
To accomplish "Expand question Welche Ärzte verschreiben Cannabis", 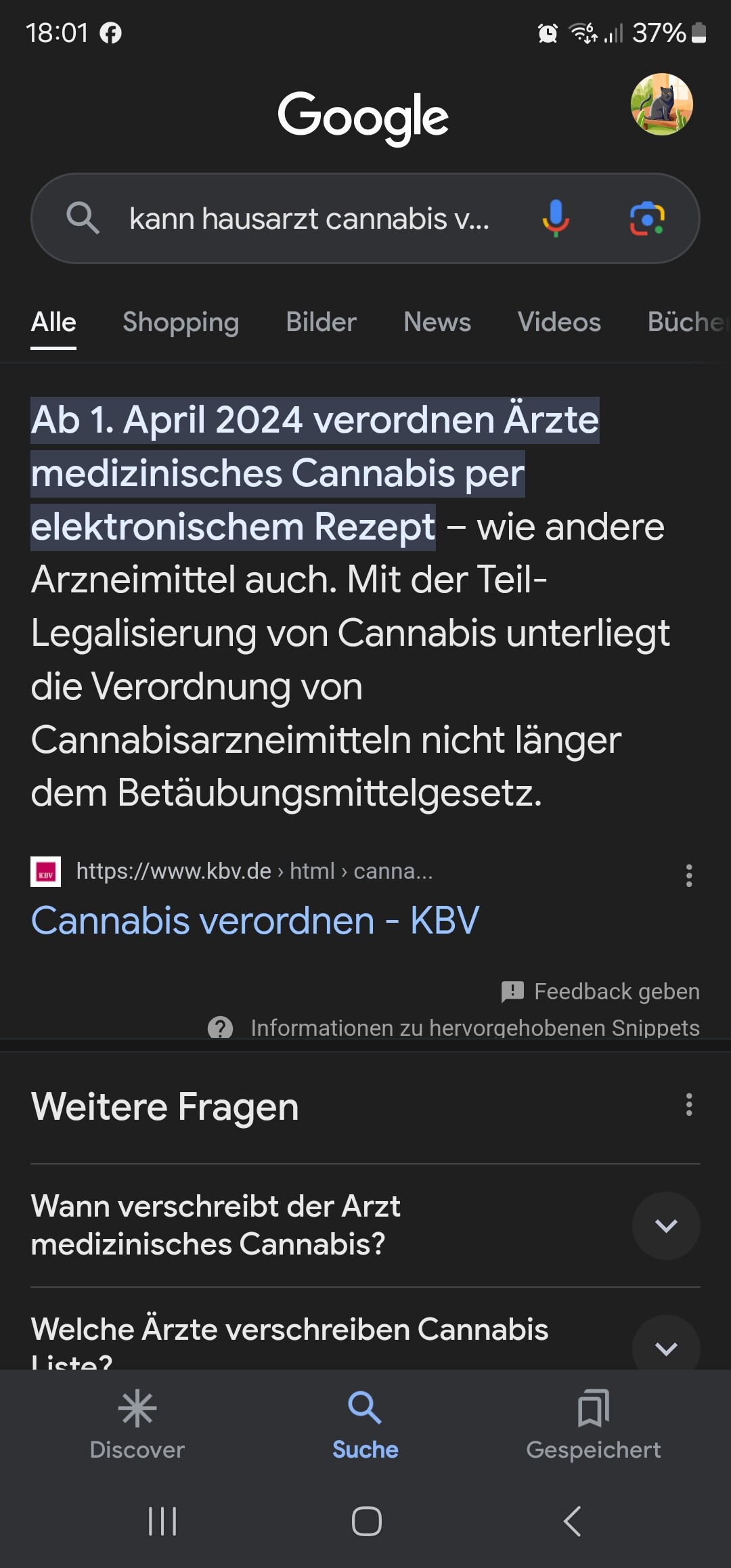I will coord(666,1347).
